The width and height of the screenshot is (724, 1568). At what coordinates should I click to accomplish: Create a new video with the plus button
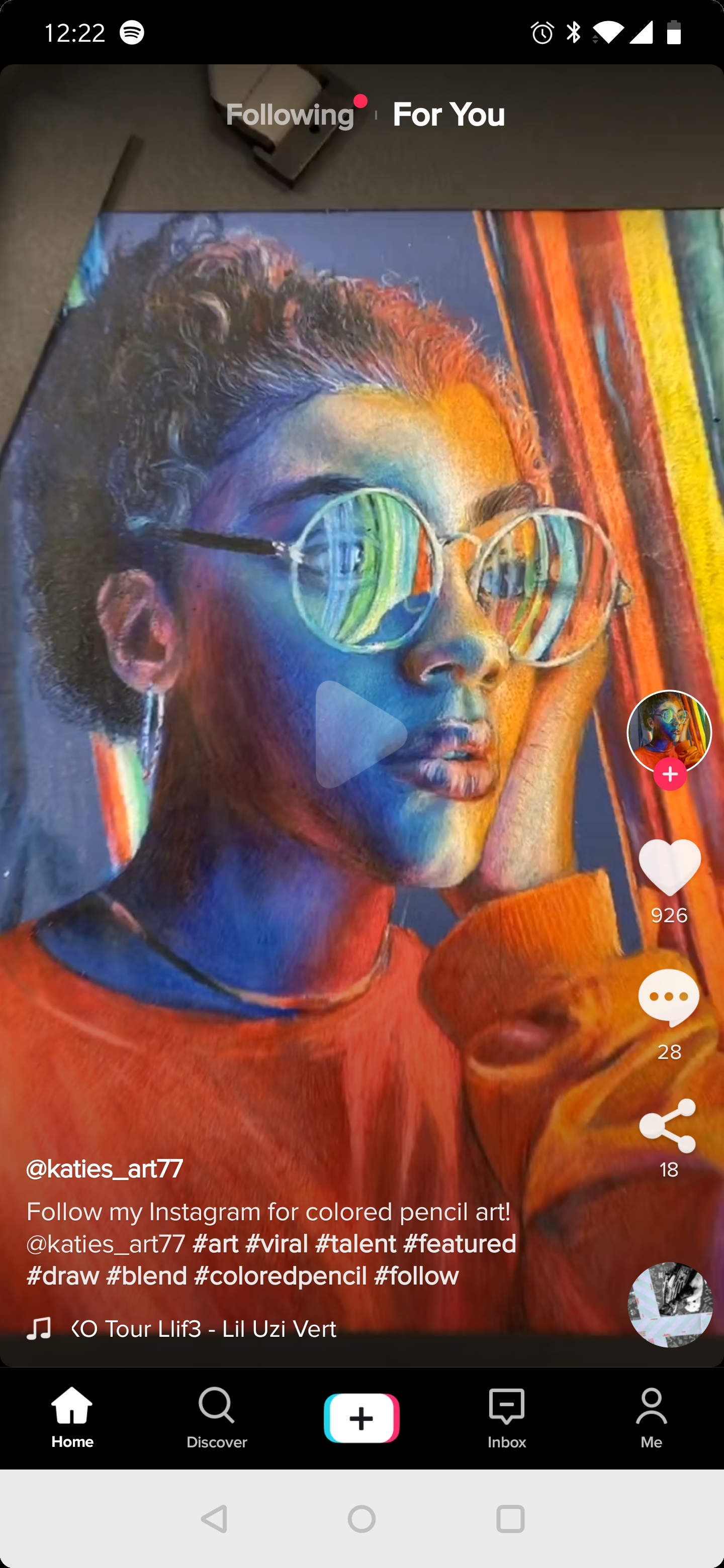[x=361, y=1418]
